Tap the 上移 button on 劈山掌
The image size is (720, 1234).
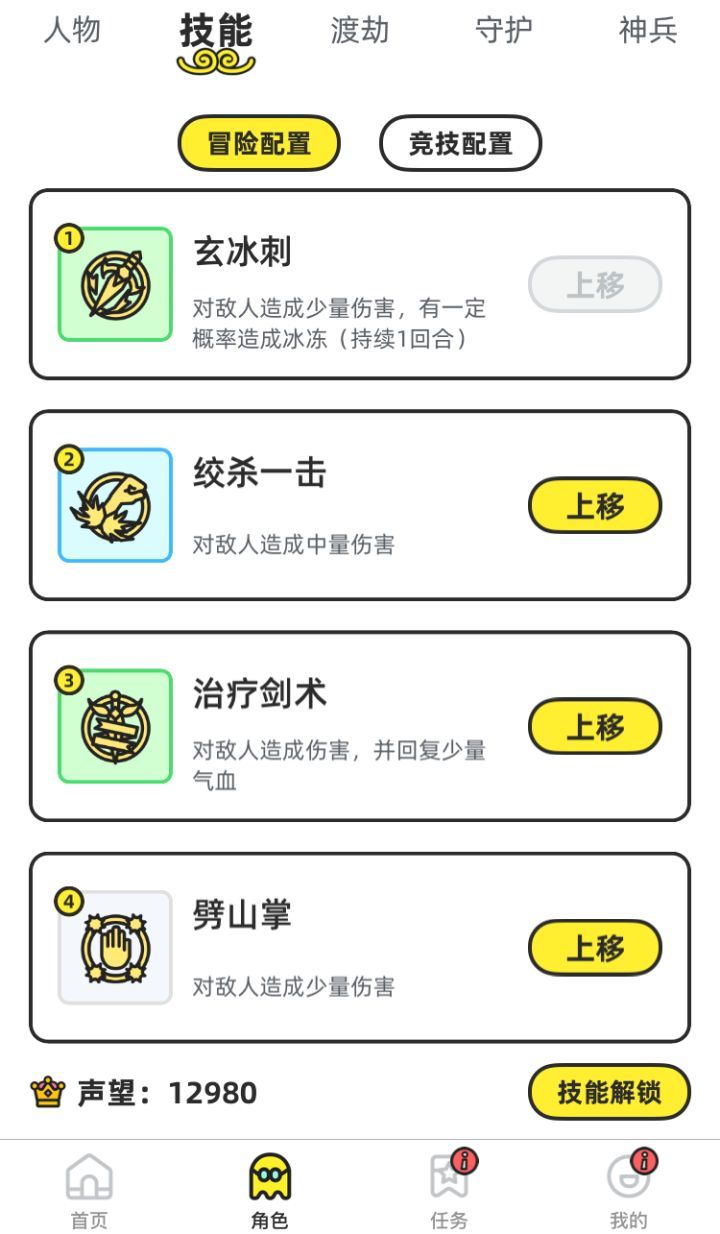pos(594,947)
